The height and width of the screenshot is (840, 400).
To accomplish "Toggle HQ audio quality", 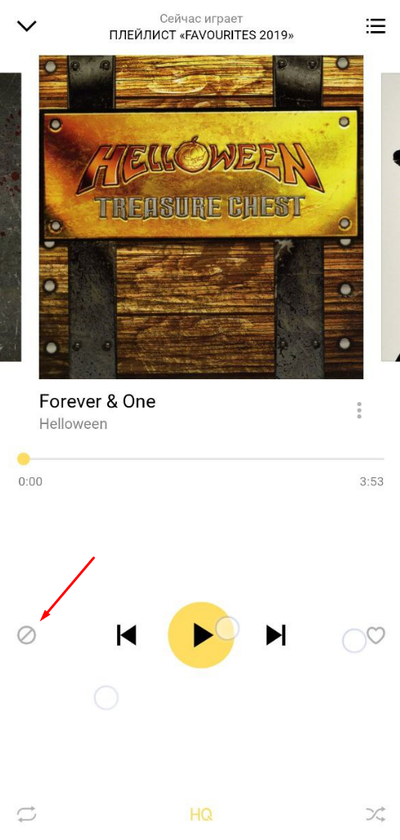I will click(201, 815).
